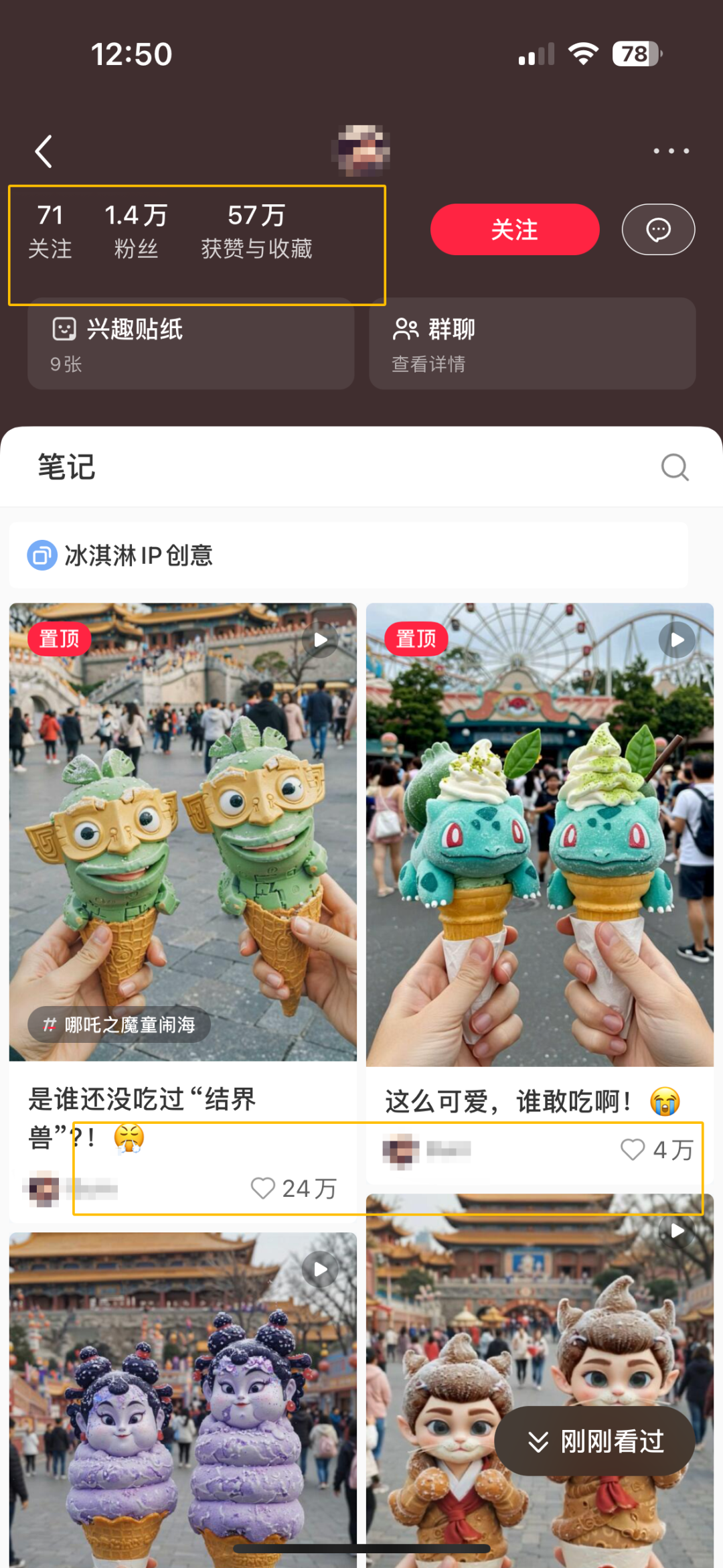Open the 冰淇淋 IP 创意 collection
The height and width of the screenshot is (1568, 723).
tap(348, 555)
